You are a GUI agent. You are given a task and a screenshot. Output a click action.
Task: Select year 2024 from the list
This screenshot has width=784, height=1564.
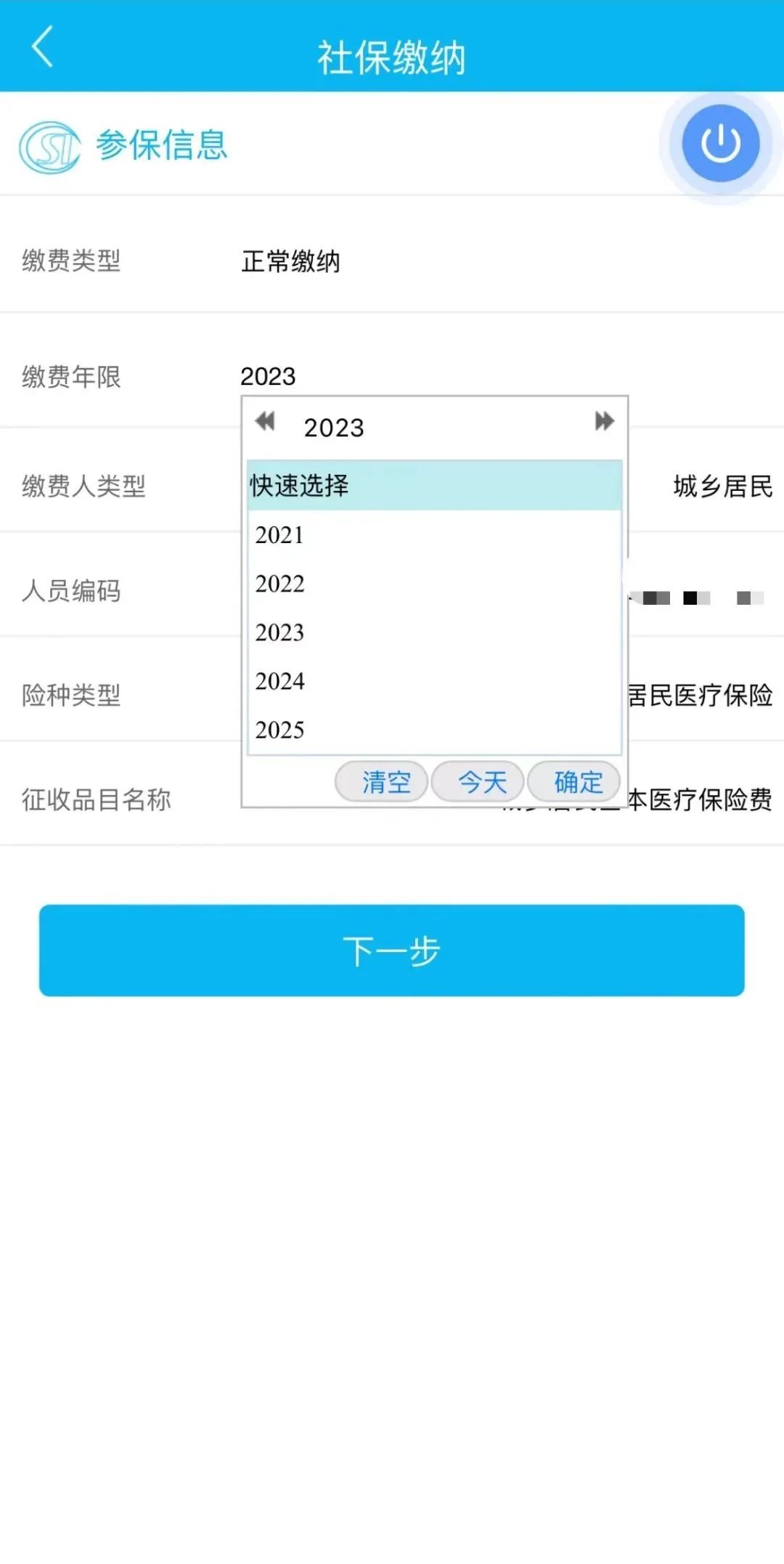(x=279, y=682)
